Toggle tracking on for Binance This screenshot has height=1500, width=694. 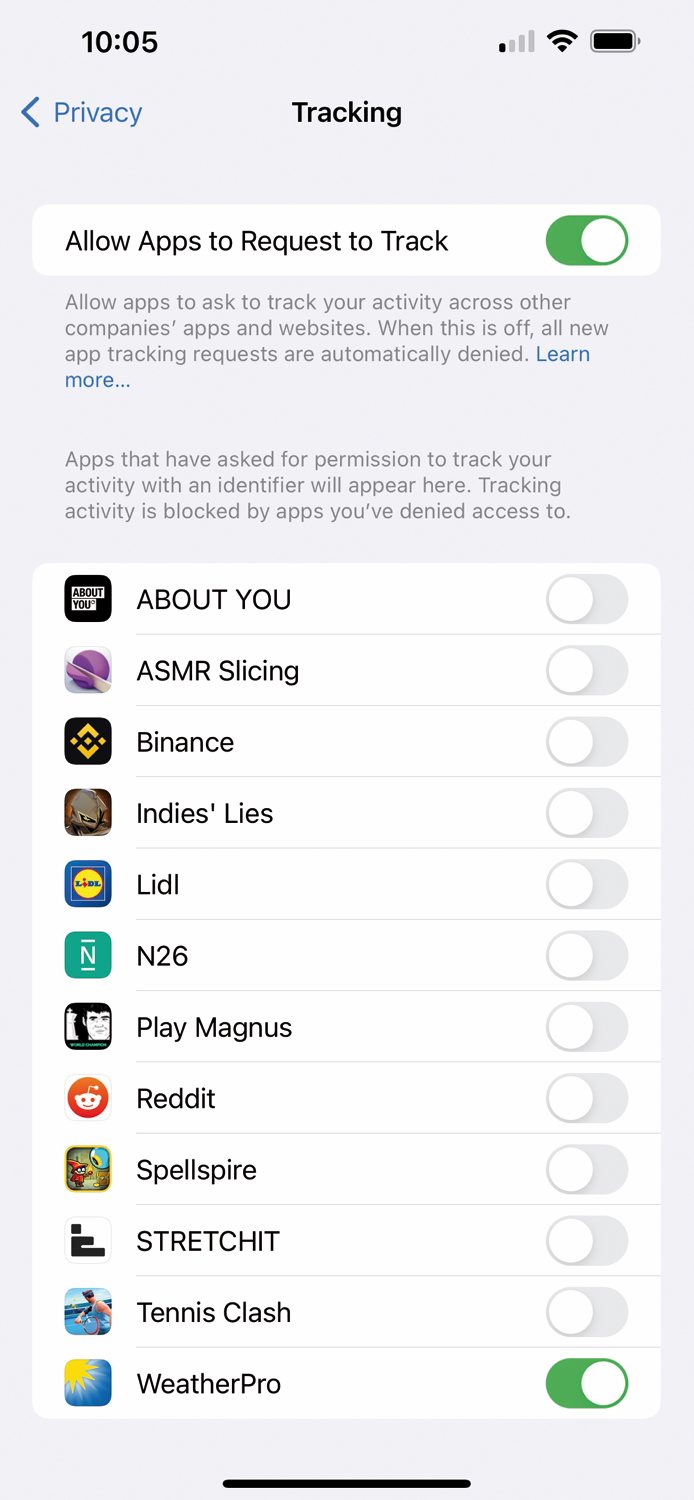pyautogui.click(x=587, y=742)
